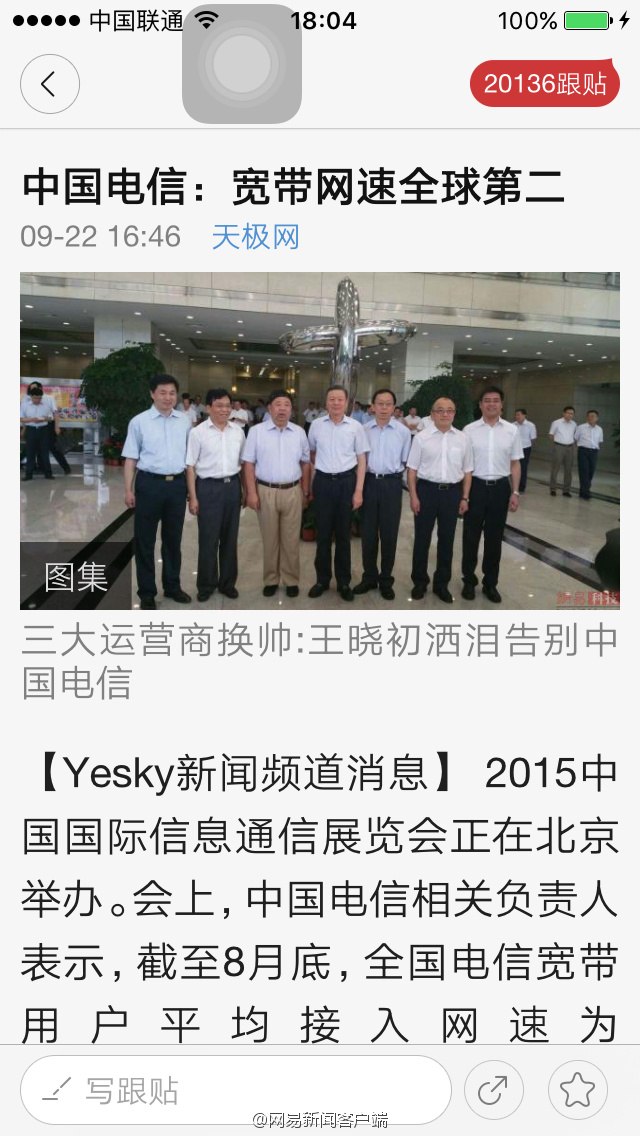This screenshot has height=1136, width=640.
Task: Go back using the top-left arrow
Action: (x=49, y=84)
